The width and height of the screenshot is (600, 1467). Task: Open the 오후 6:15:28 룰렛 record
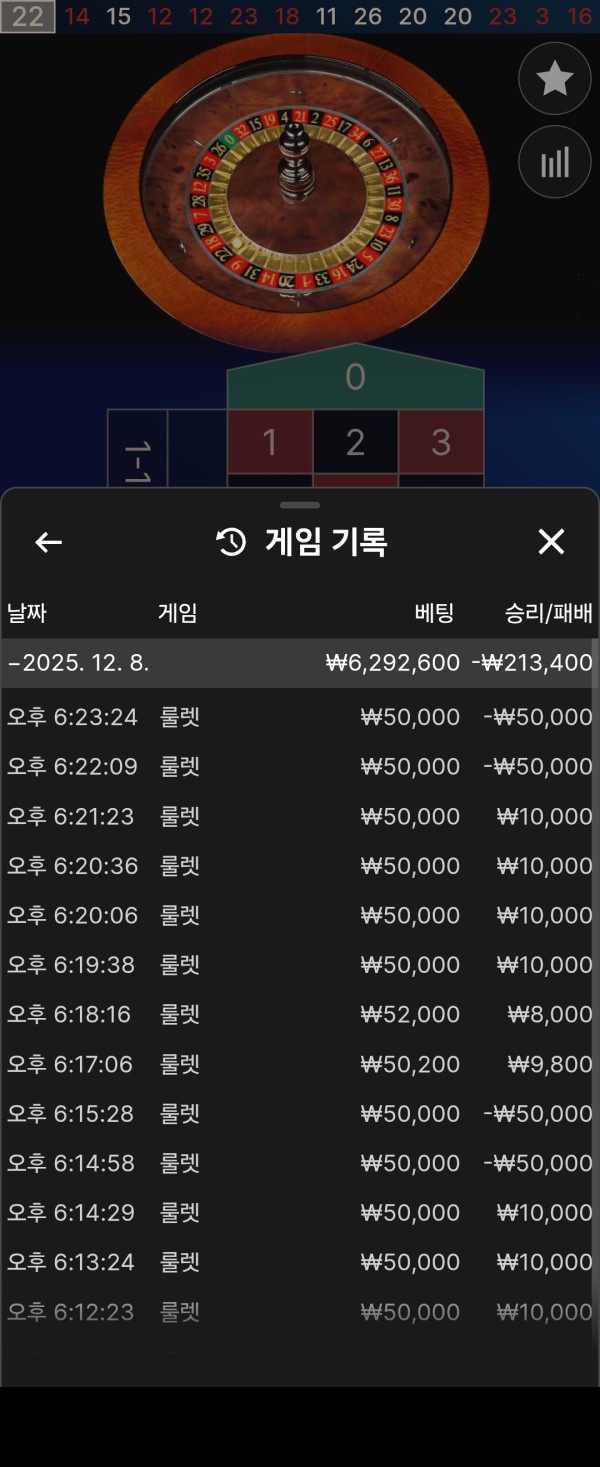(298, 1113)
